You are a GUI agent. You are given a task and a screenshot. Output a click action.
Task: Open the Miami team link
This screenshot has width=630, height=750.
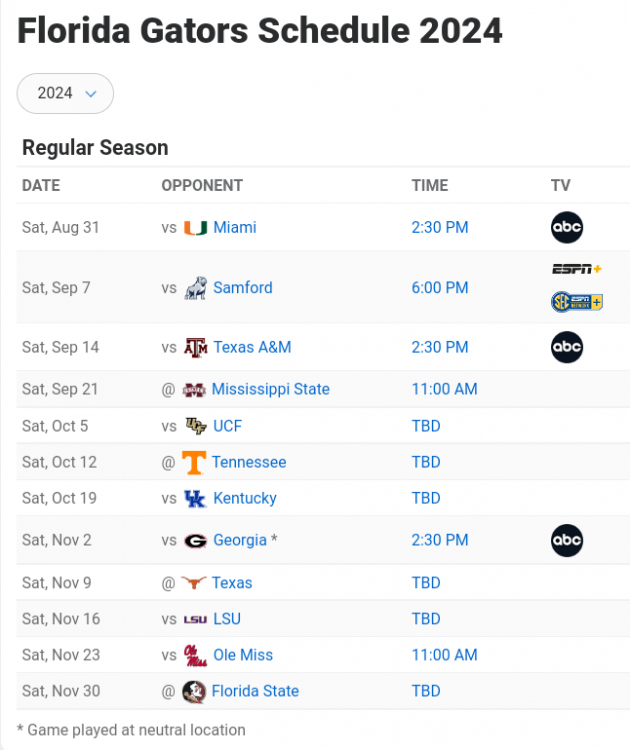click(234, 227)
